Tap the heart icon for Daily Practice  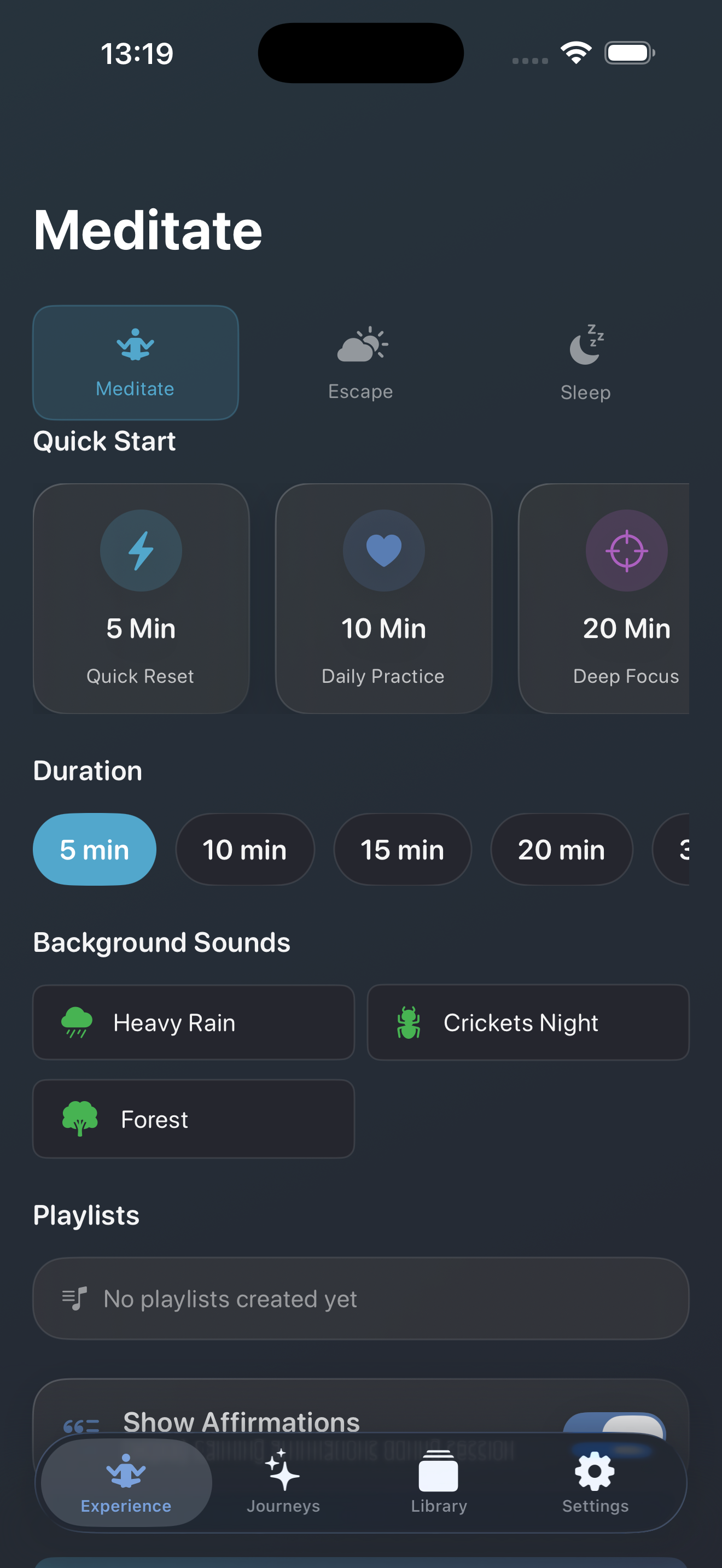383,550
